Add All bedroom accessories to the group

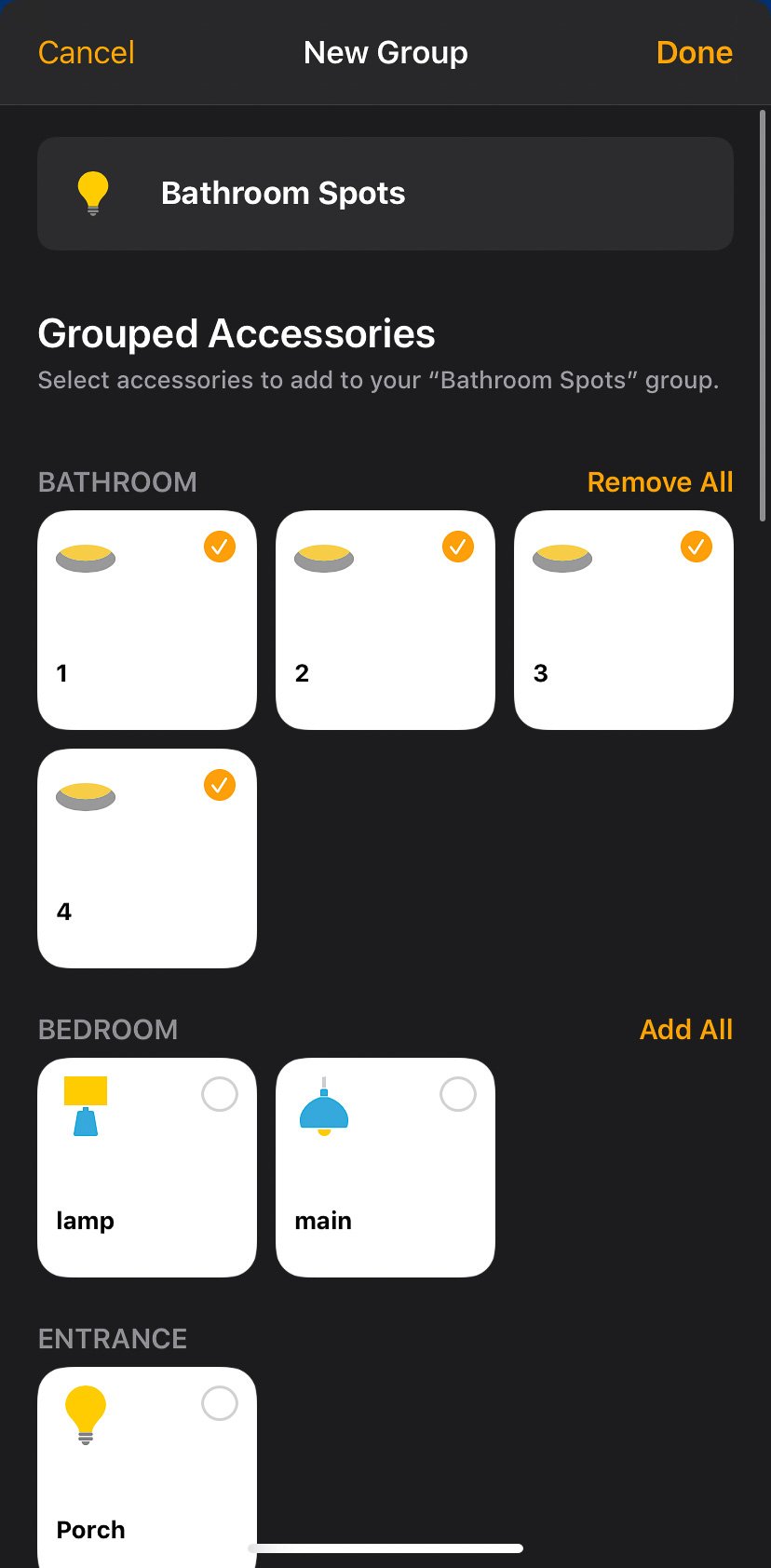point(686,1029)
